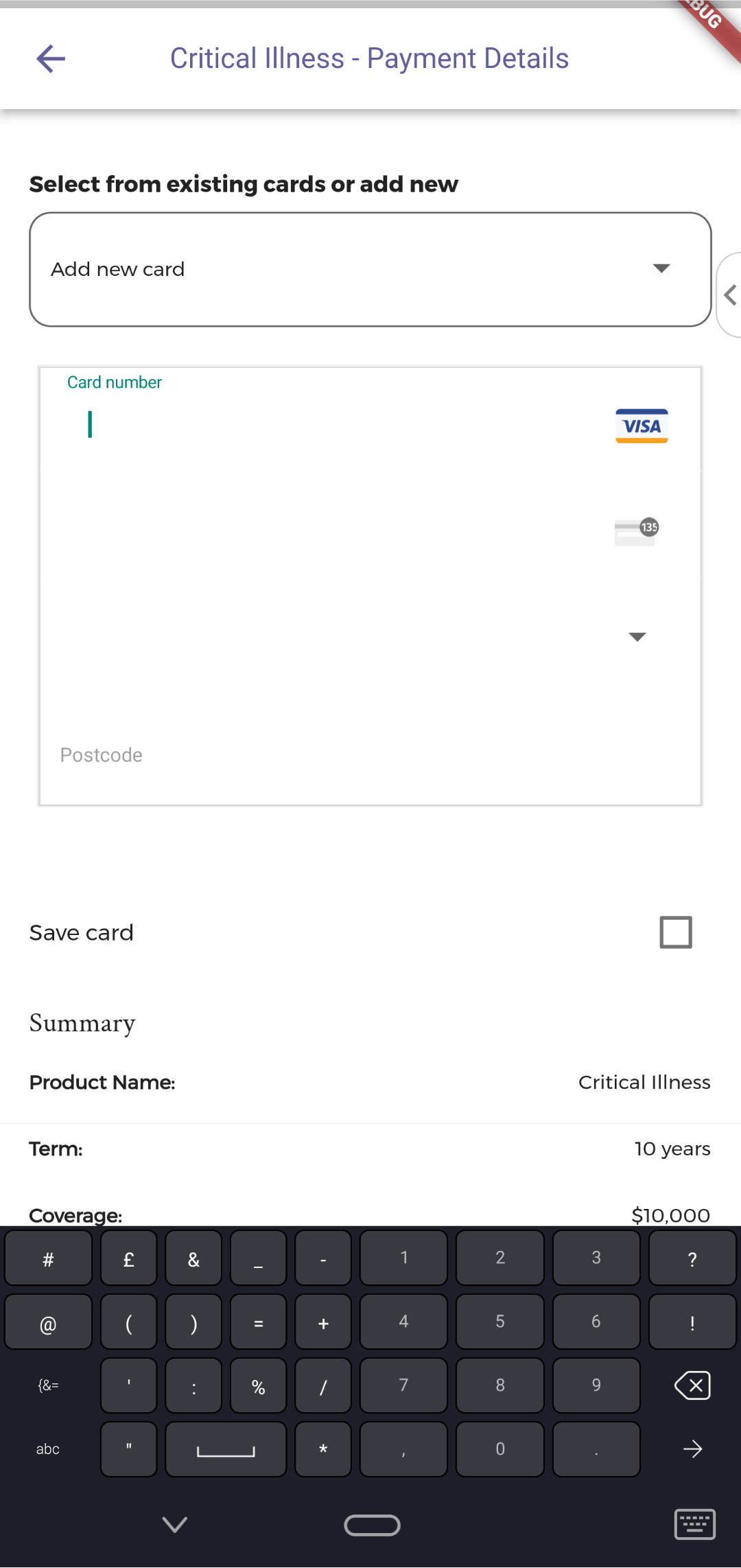Switch to letters with the abc key
741x1568 pixels.
click(47, 1449)
